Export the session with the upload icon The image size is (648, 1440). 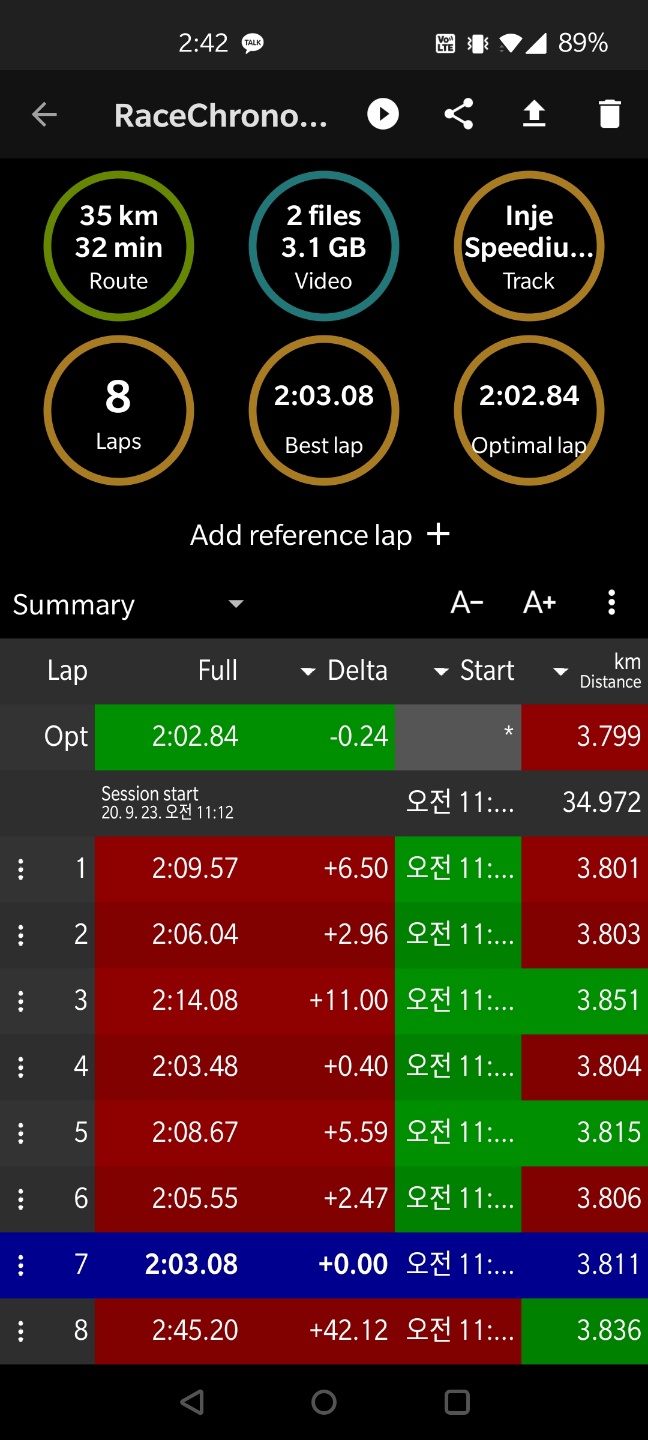coord(534,115)
